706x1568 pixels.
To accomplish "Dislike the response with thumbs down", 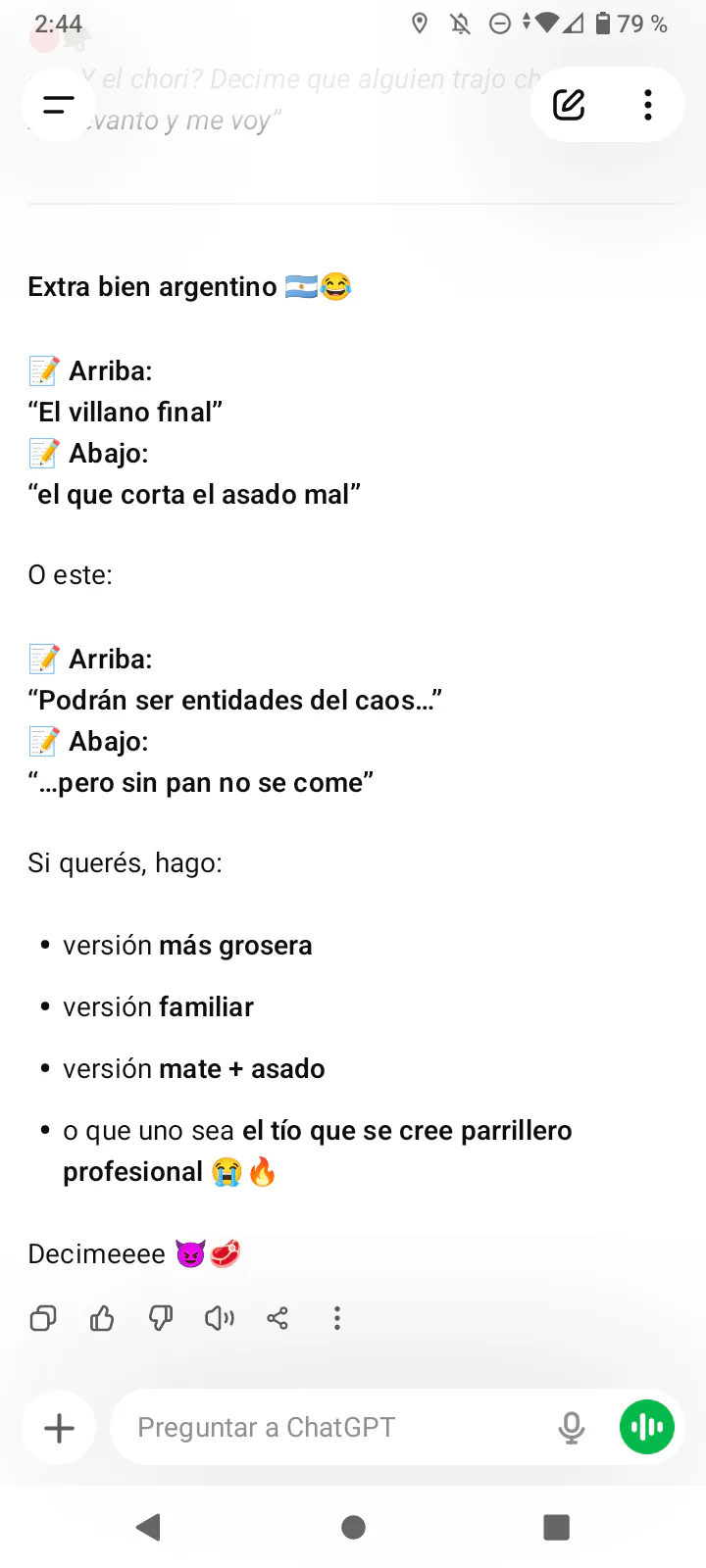I will [161, 1318].
